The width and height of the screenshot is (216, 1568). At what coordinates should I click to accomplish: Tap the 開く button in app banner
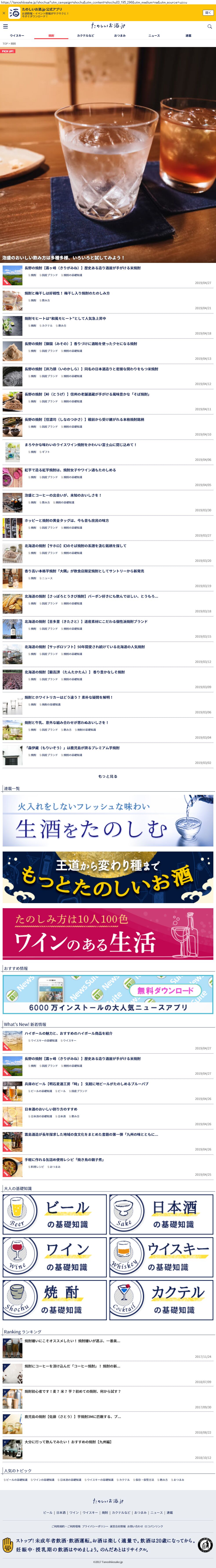[x=208, y=12]
